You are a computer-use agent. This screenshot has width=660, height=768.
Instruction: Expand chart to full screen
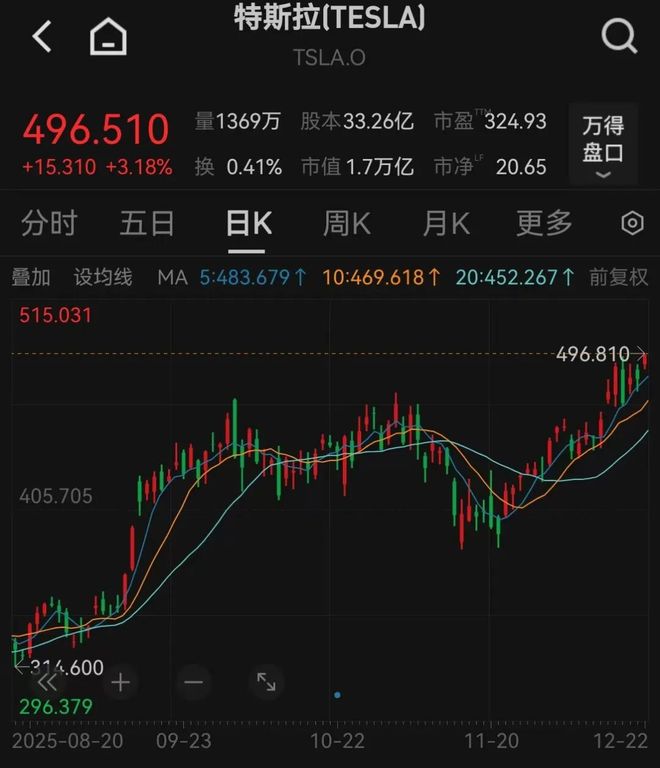pyautogui.click(x=267, y=682)
